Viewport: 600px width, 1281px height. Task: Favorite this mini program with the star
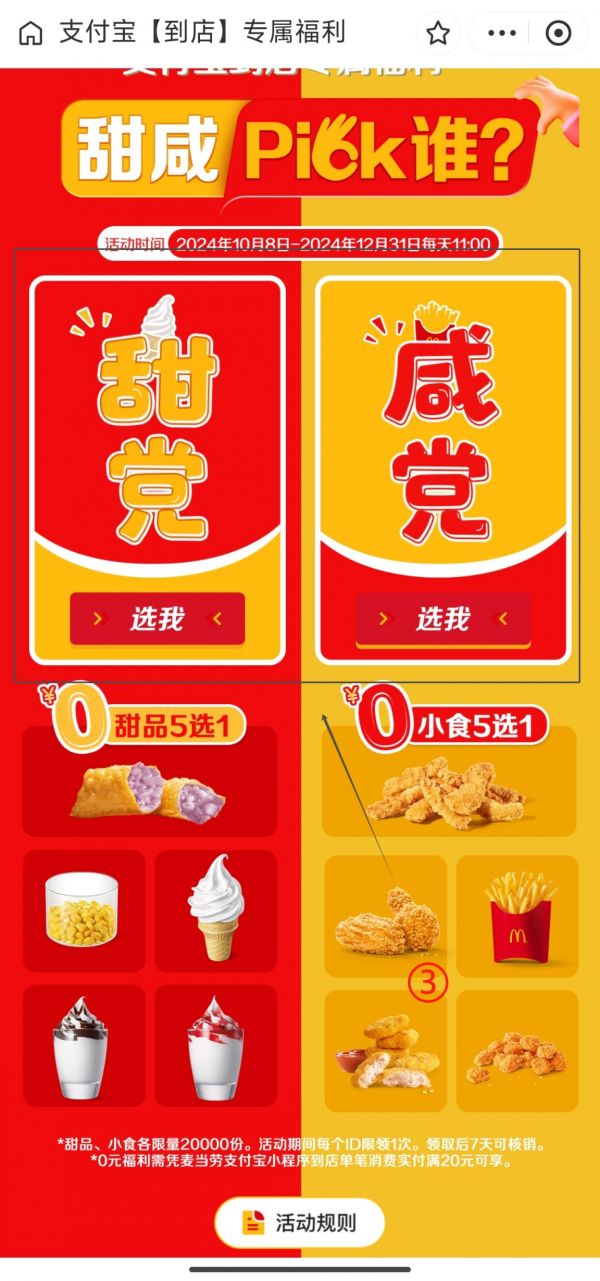click(x=438, y=33)
